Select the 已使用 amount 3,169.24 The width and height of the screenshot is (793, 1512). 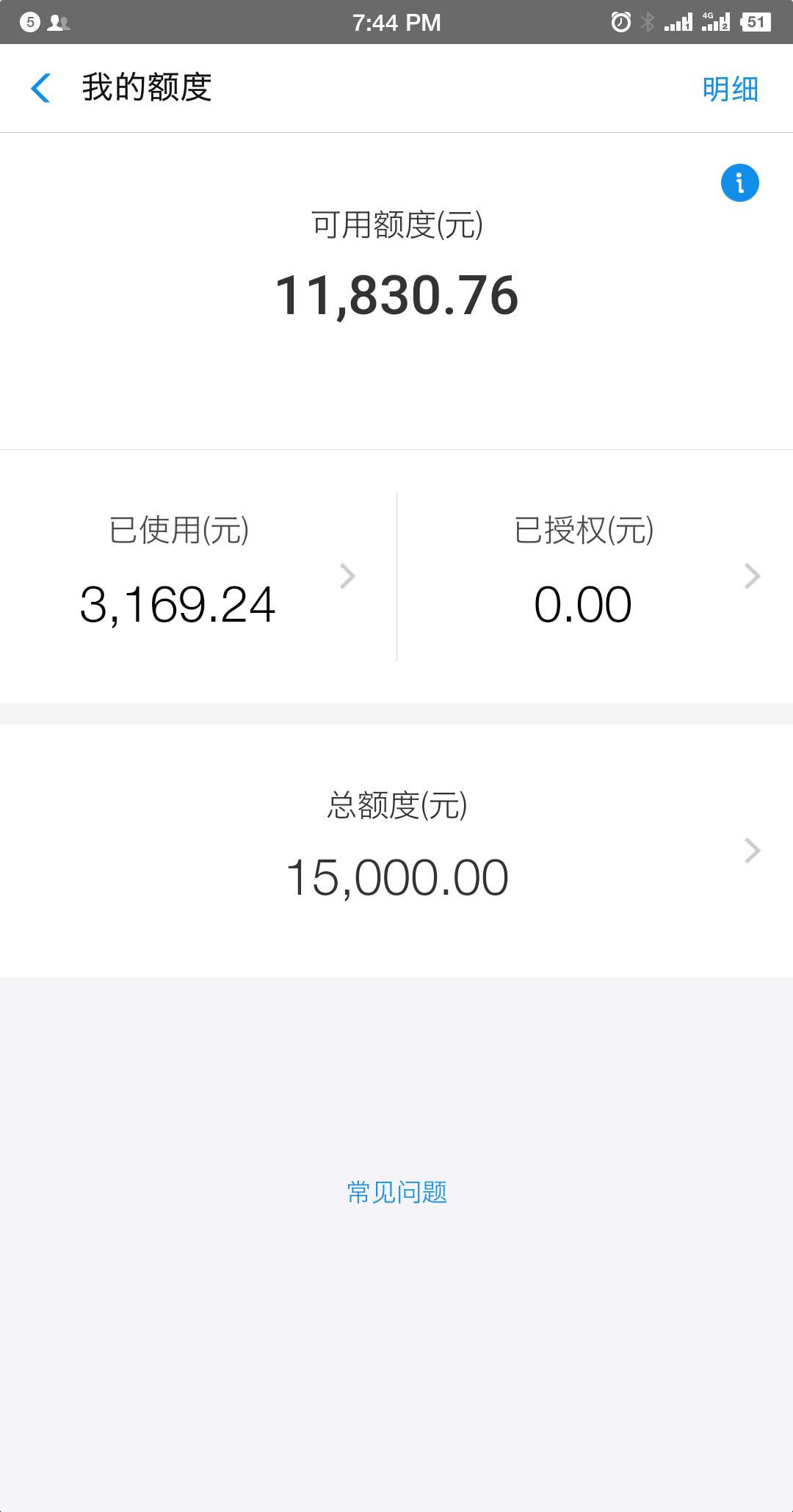[x=177, y=603]
